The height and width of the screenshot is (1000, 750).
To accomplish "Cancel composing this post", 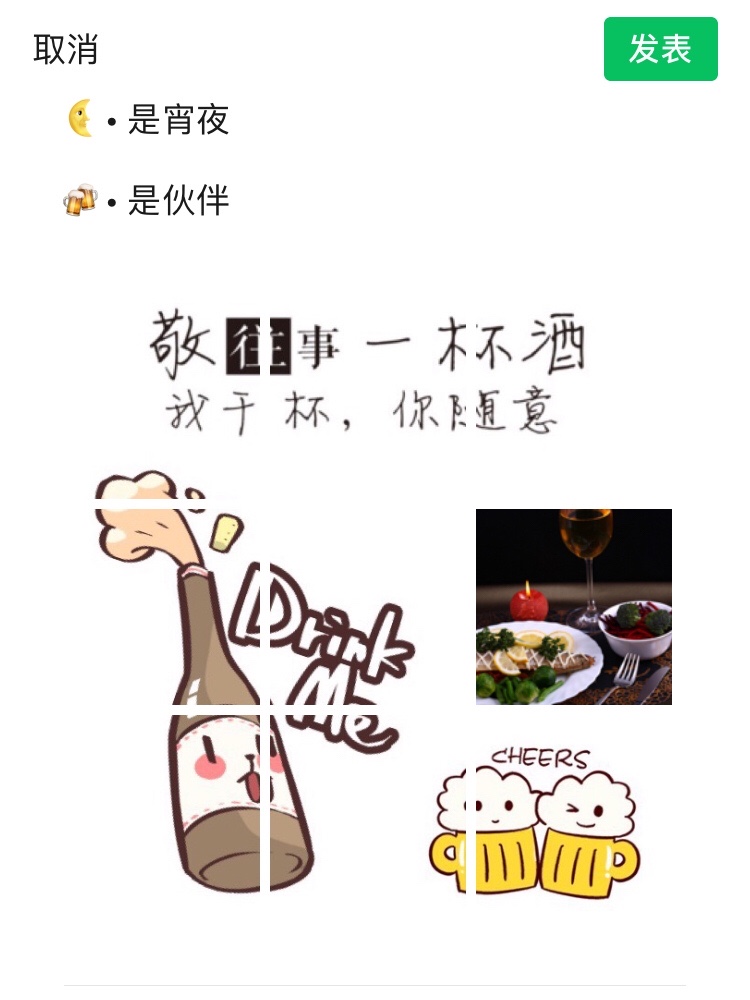I will click(65, 49).
